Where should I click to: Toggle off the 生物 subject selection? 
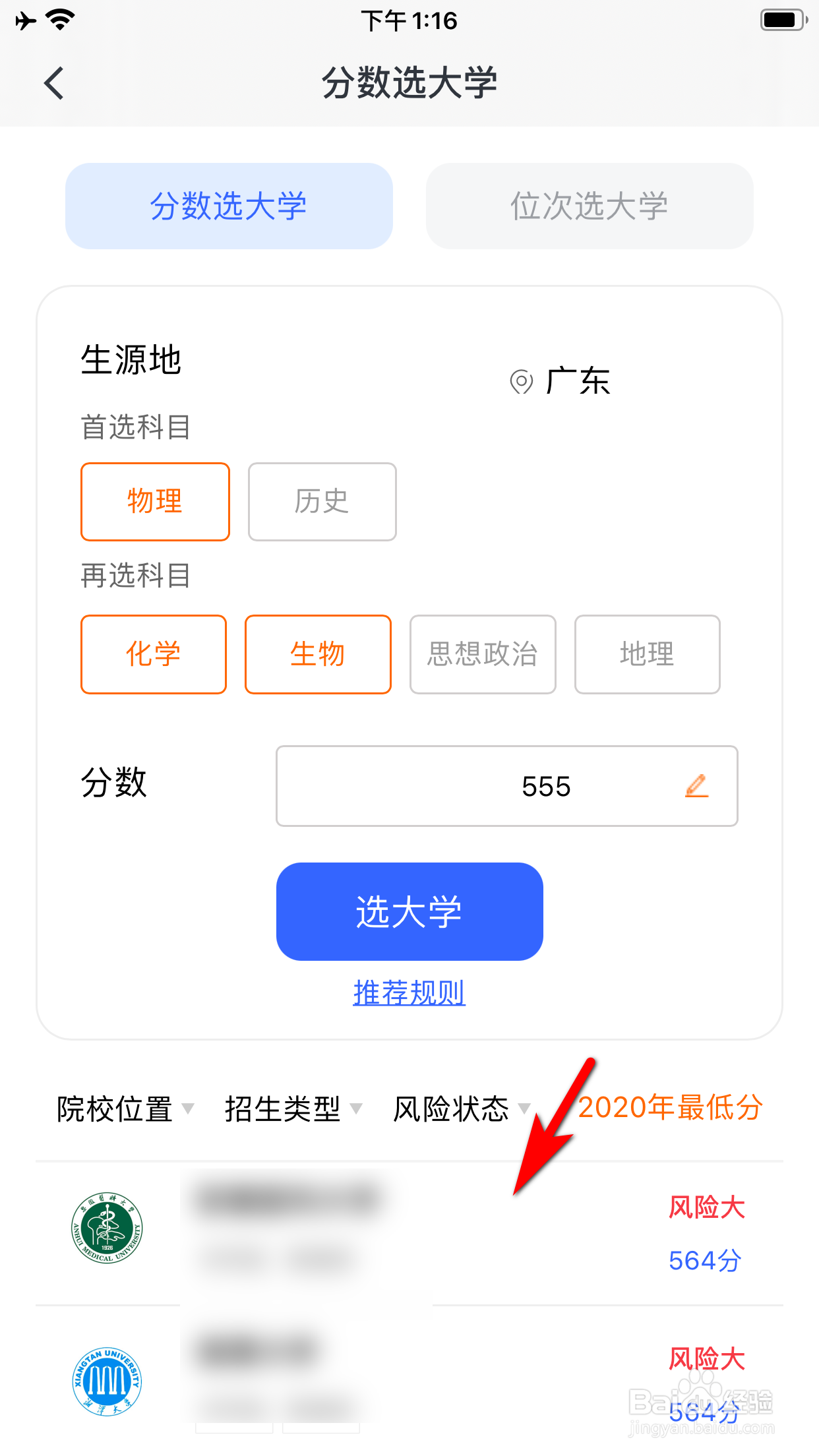[318, 654]
